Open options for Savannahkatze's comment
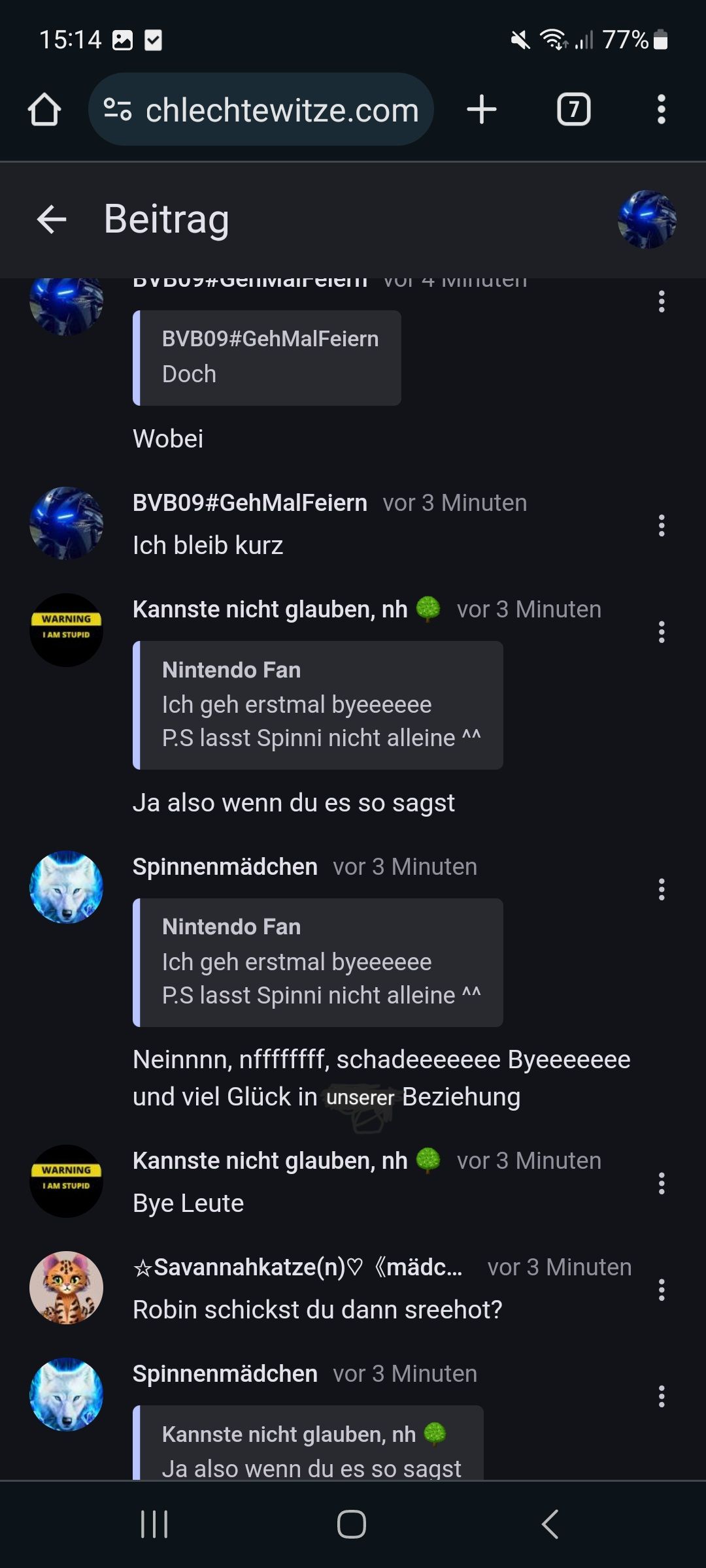Viewport: 706px width, 1568px height. tap(662, 1290)
